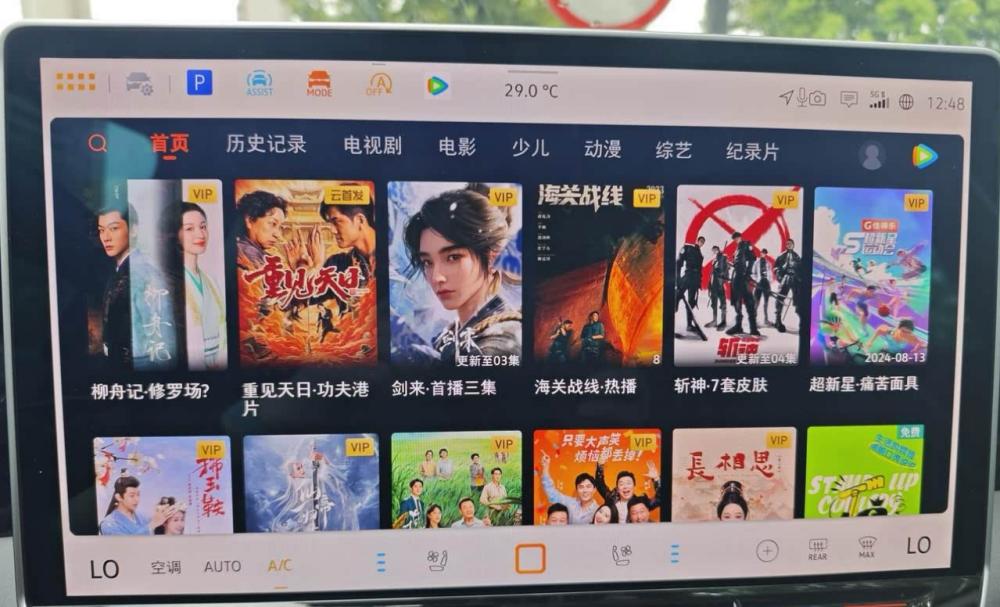
Task: Tap the center home square button
Action: coord(530,558)
